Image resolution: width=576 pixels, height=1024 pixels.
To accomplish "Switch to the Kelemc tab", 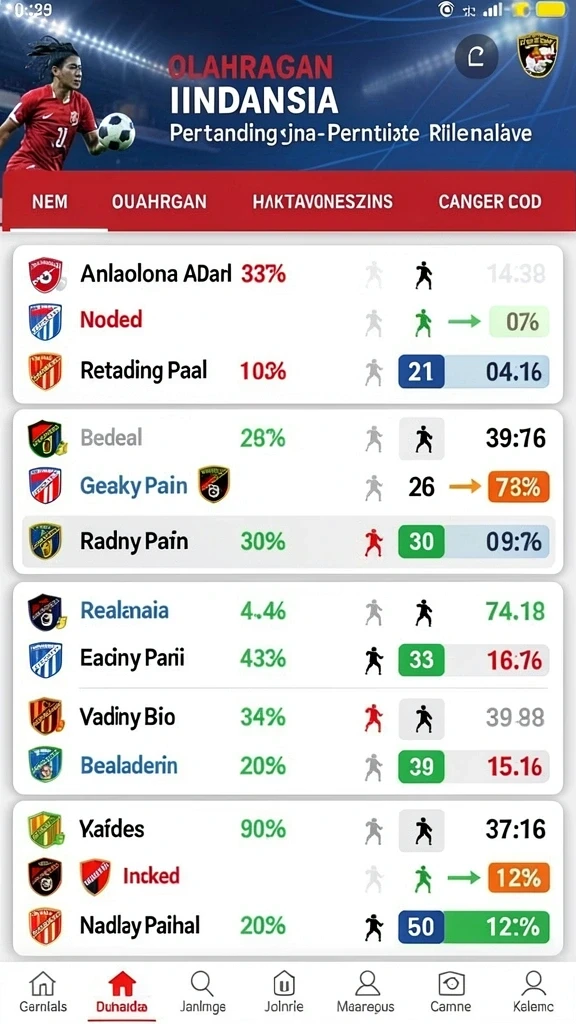I will [533, 991].
